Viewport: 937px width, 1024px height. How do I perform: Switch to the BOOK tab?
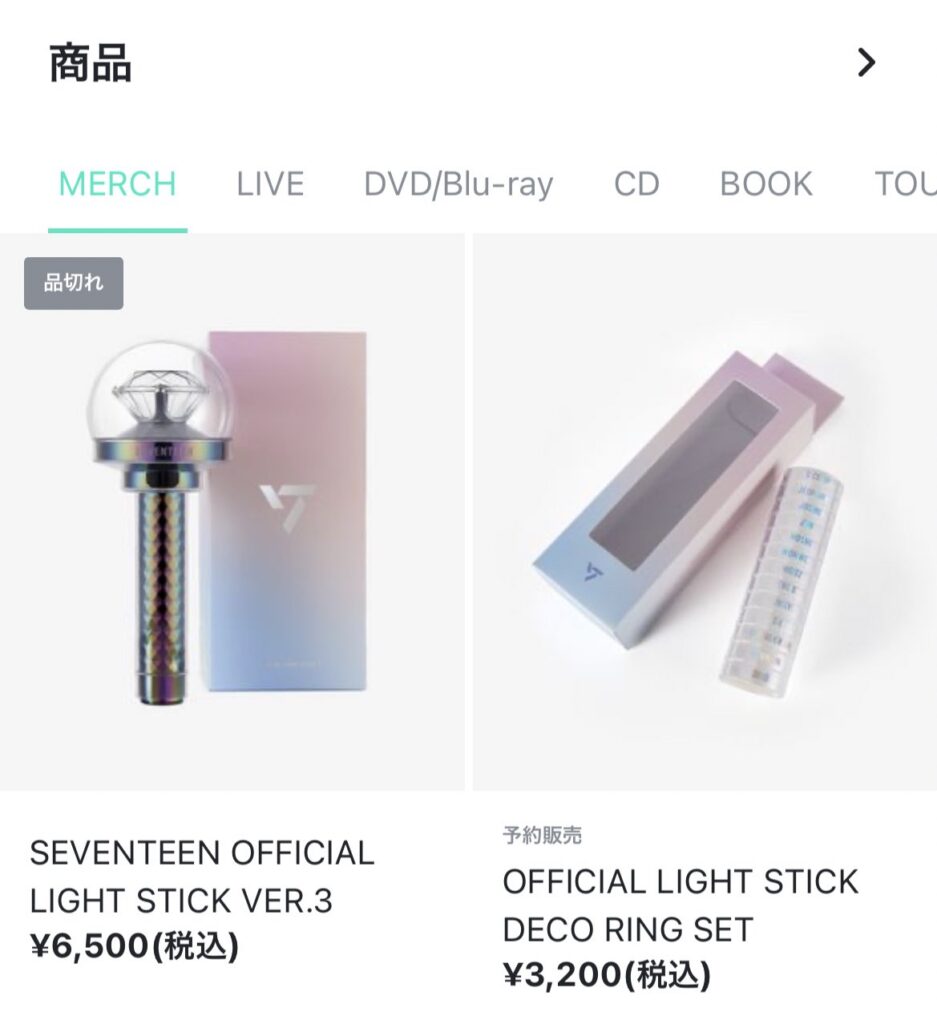767,184
